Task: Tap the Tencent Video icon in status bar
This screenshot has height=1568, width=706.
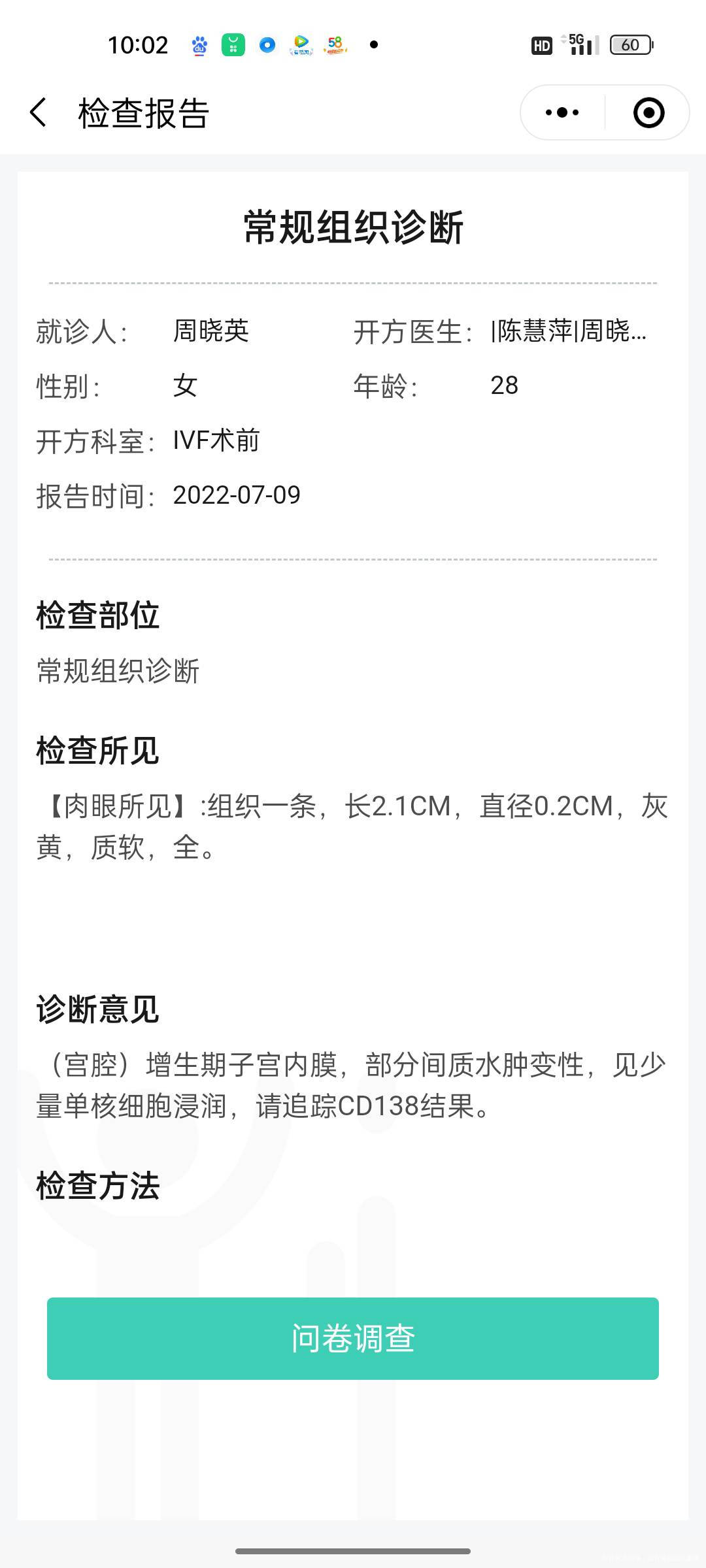Action: click(x=301, y=44)
